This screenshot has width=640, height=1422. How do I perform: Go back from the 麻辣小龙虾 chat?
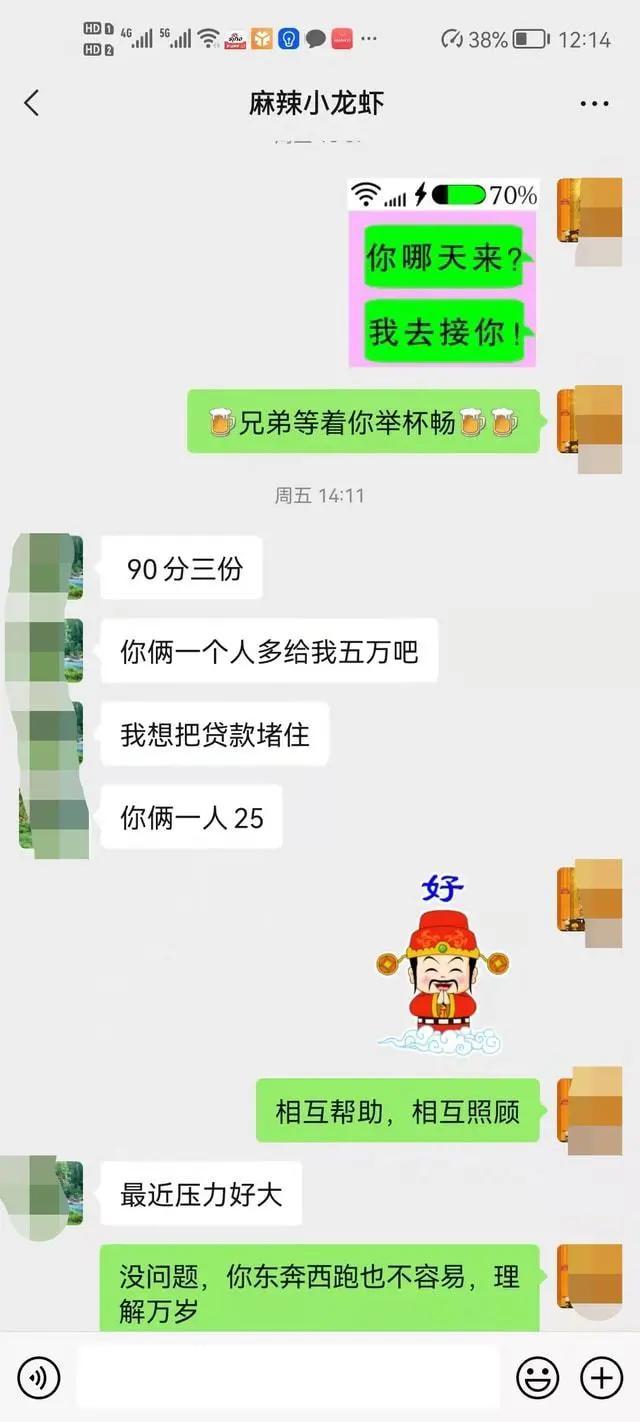pyautogui.click(x=32, y=103)
